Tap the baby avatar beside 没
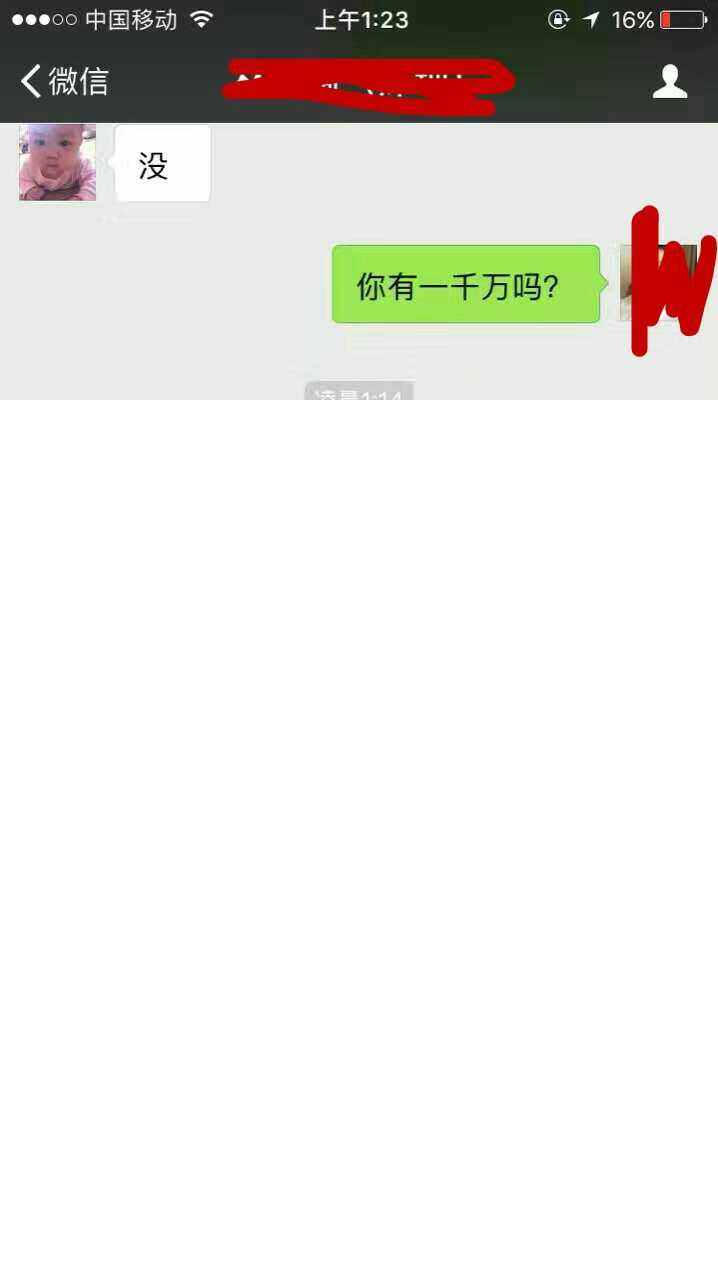 click(x=58, y=162)
